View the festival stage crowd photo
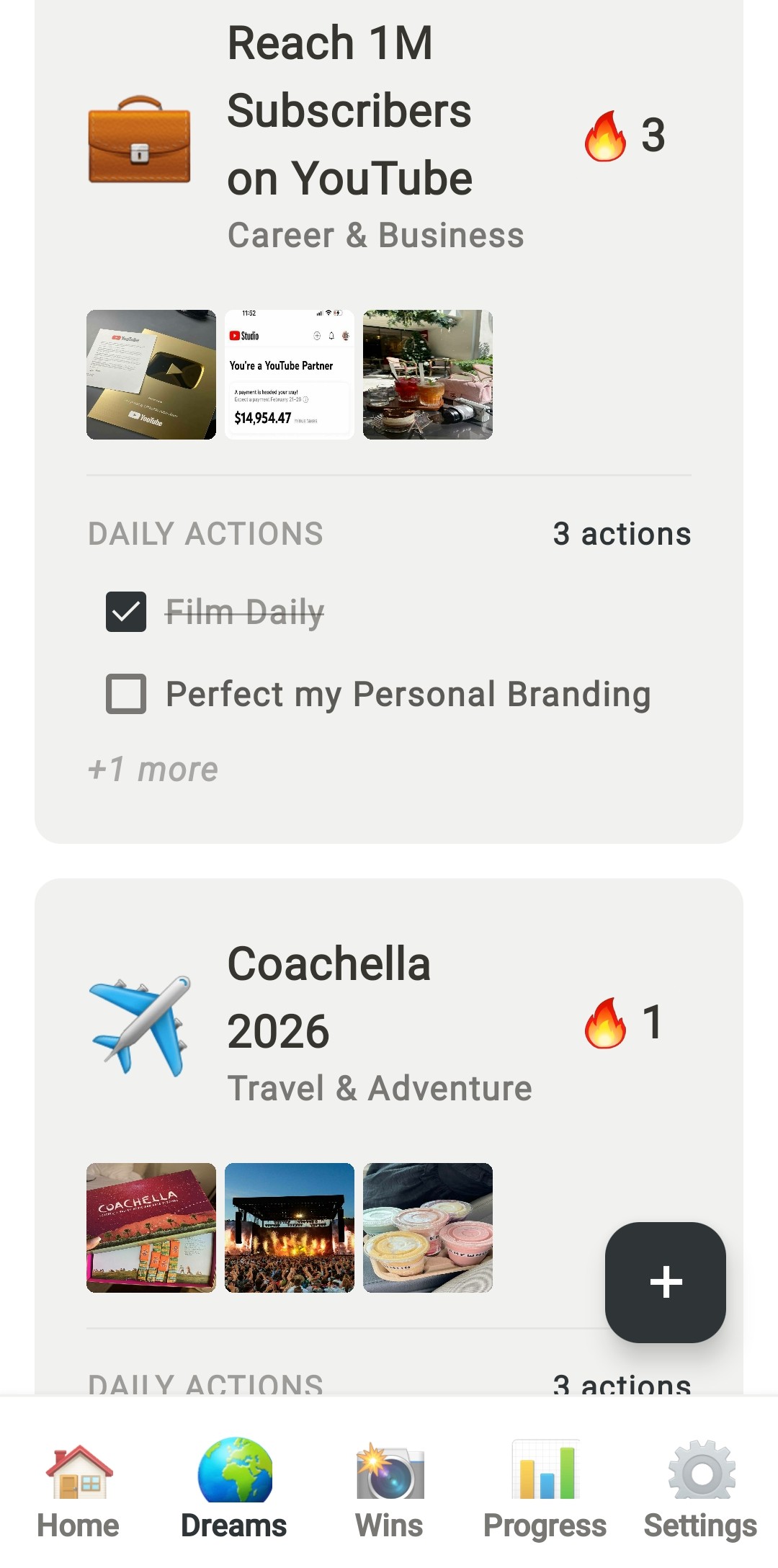This screenshot has width=778, height=1568. (290, 1228)
